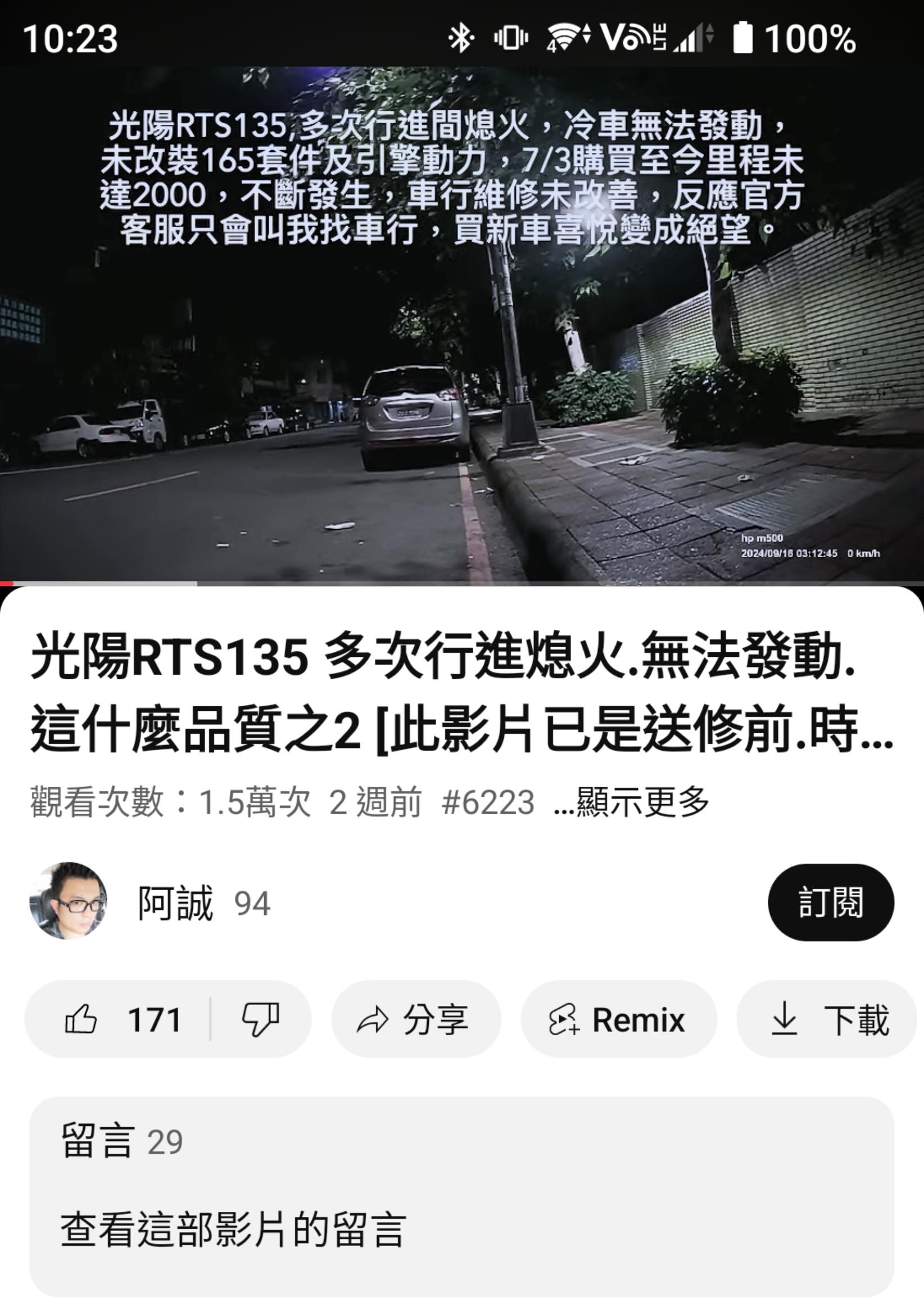Expand the description via 顯示更多
Image resolution: width=924 pixels, height=1308 pixels.
(x=632, y=802)
